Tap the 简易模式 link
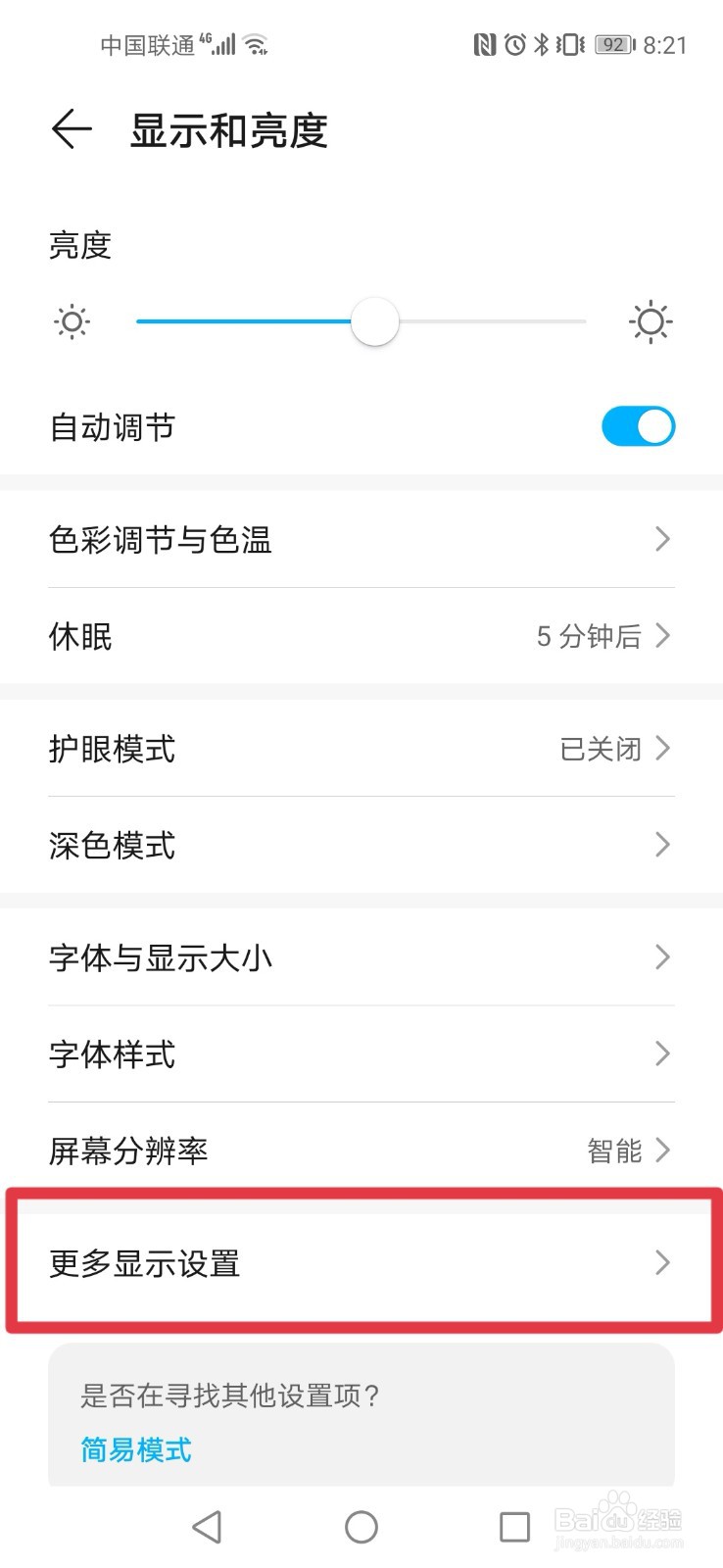The width and height of the screenshot is (723, 1568). point(134,1450)
